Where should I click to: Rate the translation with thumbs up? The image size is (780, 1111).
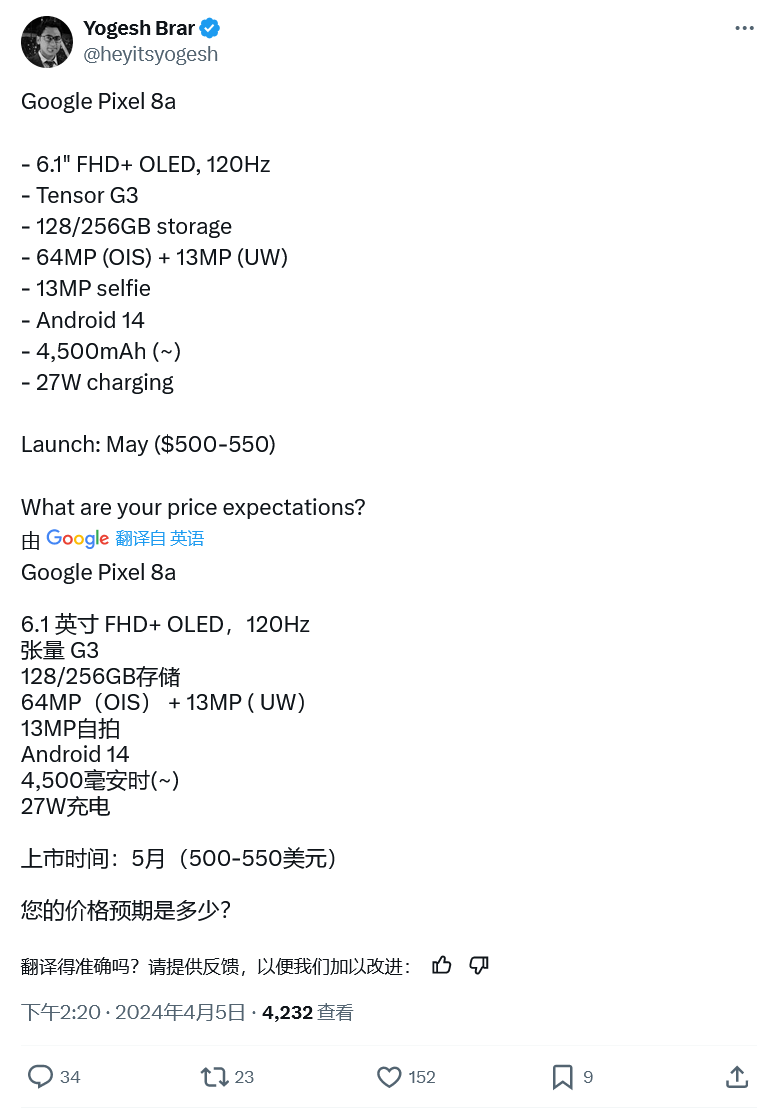tap(442, 965)
